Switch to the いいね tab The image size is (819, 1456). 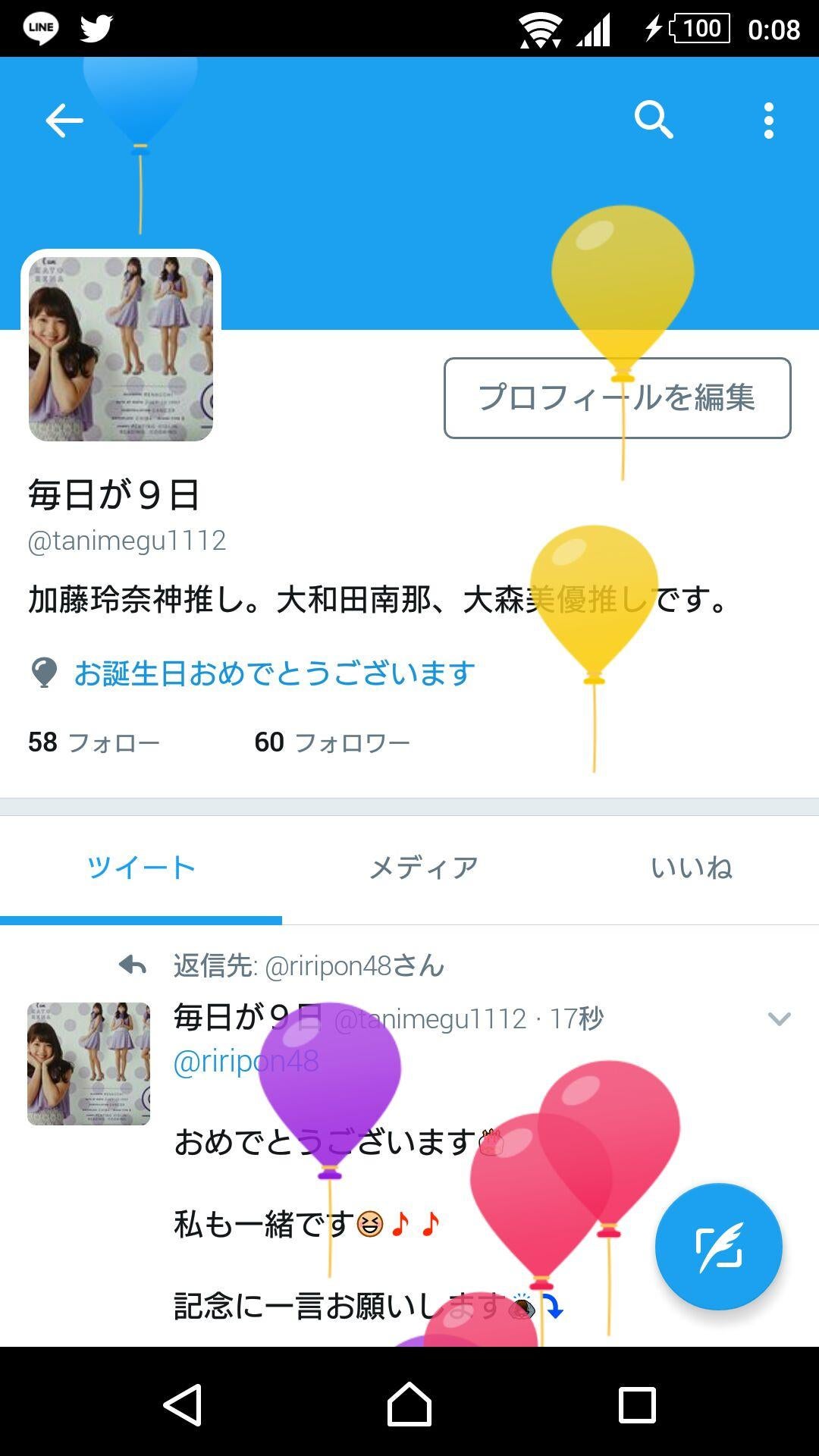pos(691,868)
